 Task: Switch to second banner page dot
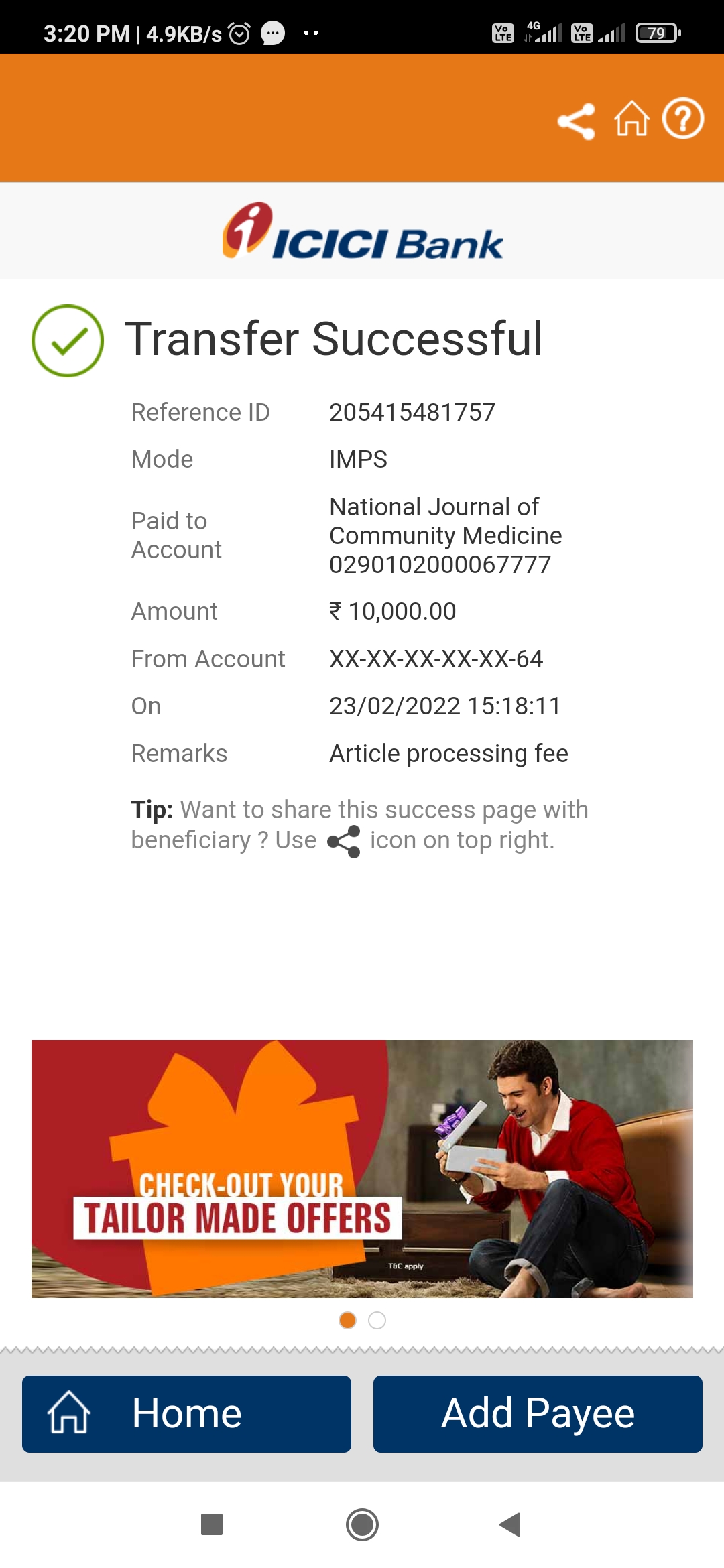377,1320
